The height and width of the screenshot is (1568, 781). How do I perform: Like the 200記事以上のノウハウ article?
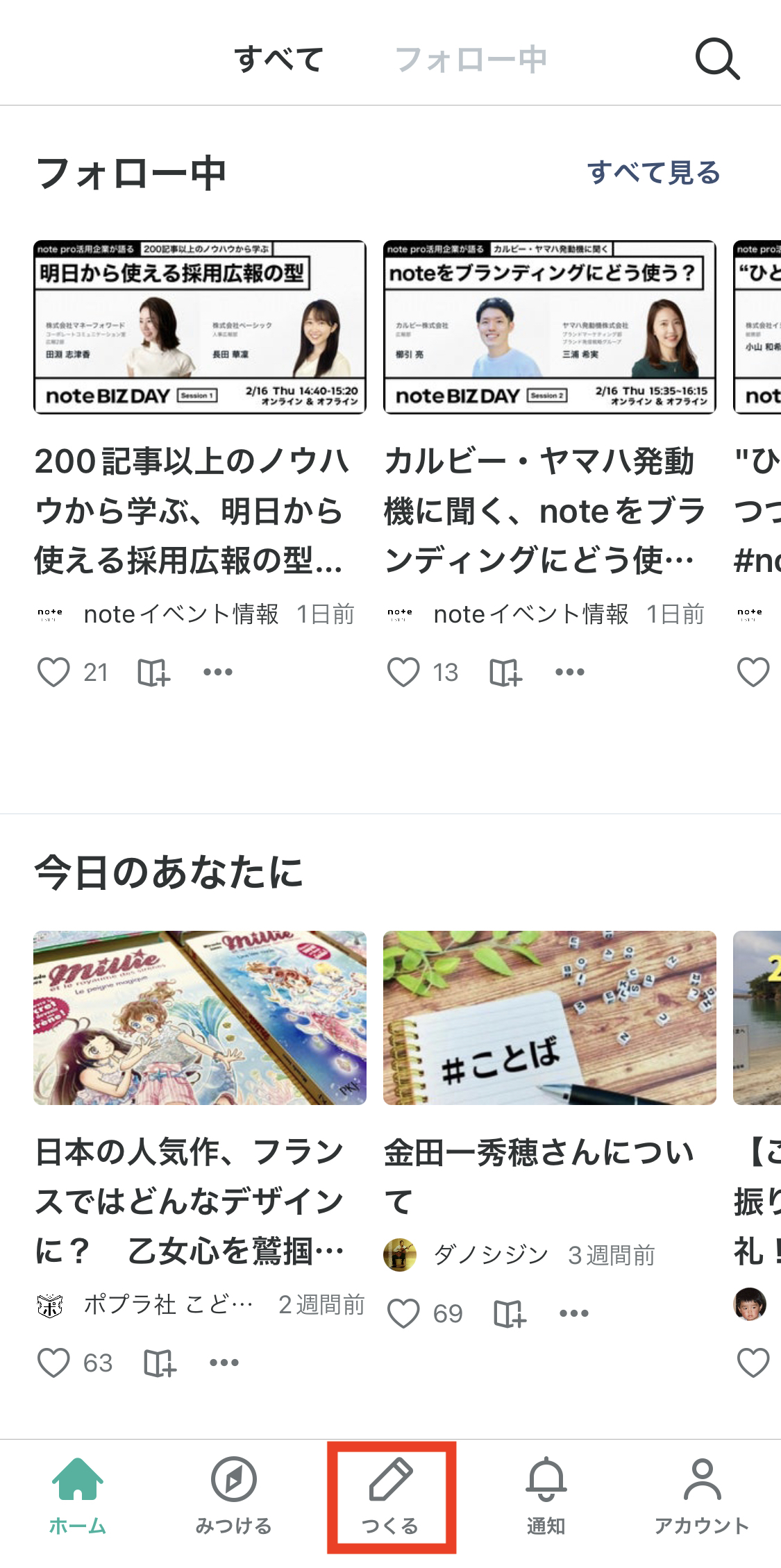(53, 672)
